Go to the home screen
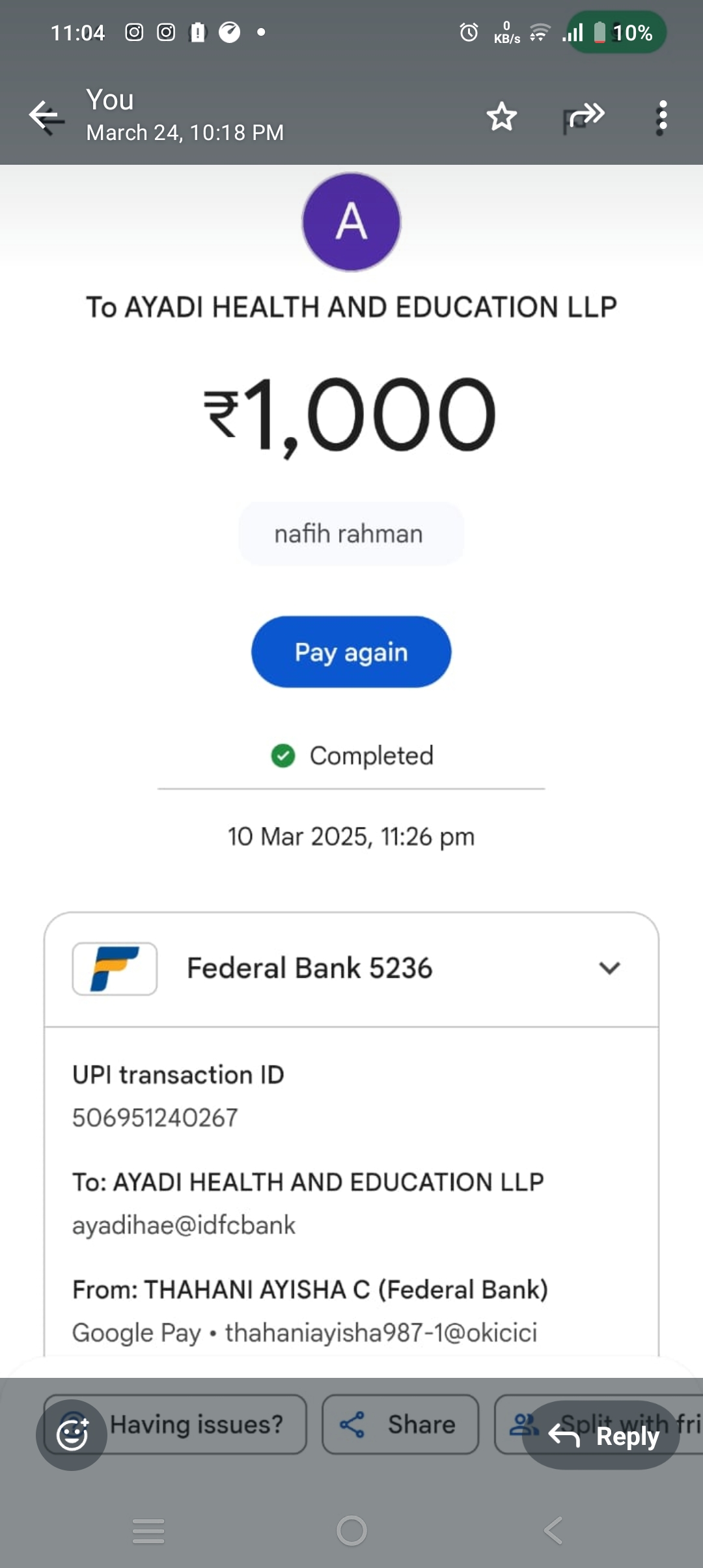This screenshot has height=1568, width=703. pos(351,1531)
